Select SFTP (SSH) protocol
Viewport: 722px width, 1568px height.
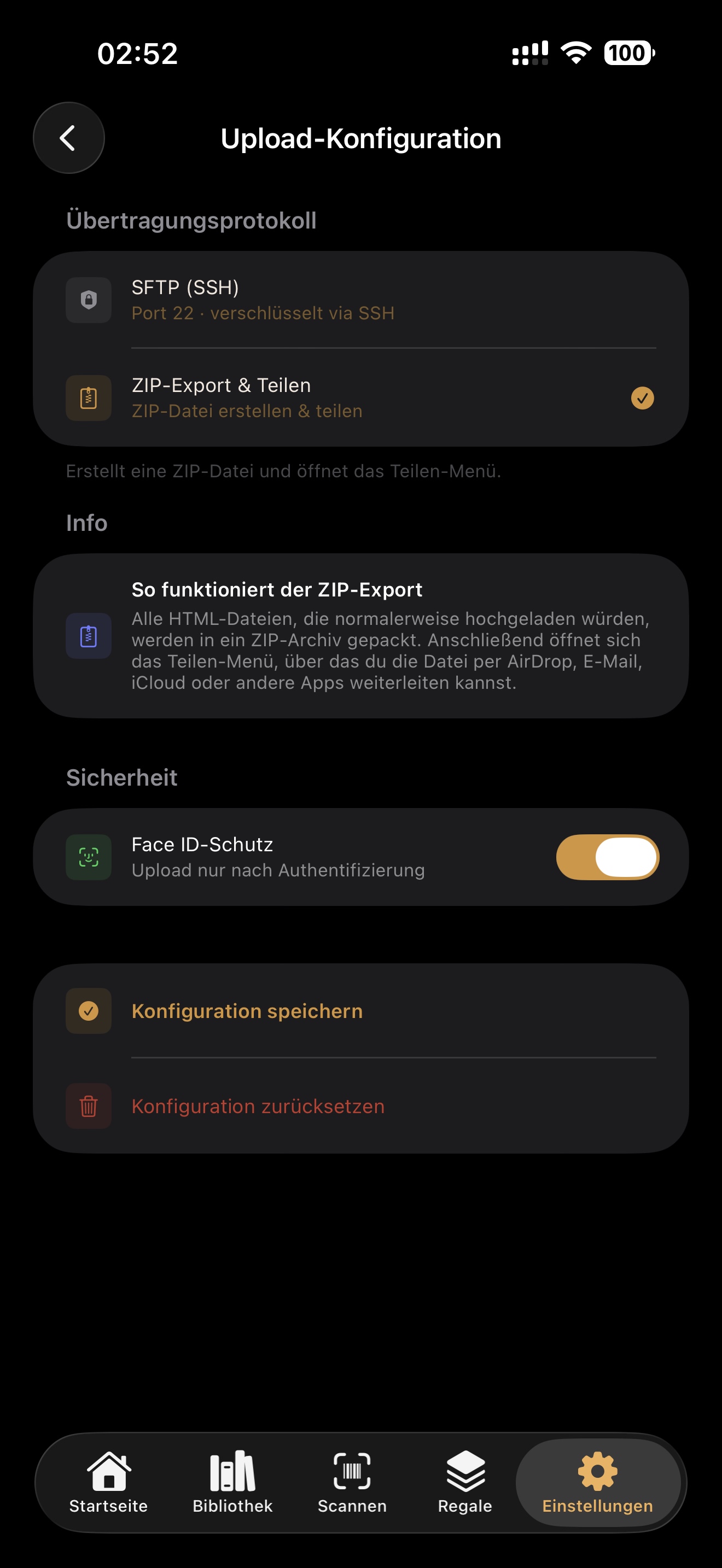[360, 300]
